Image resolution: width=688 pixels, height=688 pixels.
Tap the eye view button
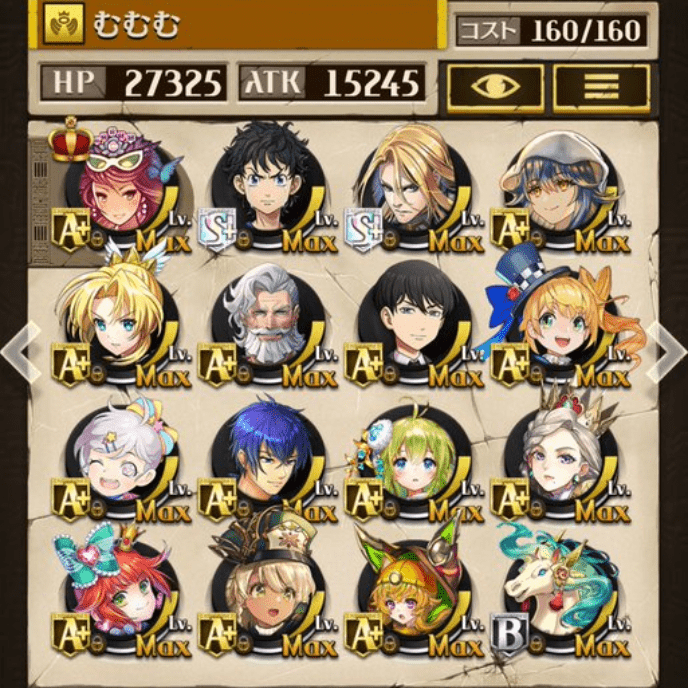[x=495, y=88]
